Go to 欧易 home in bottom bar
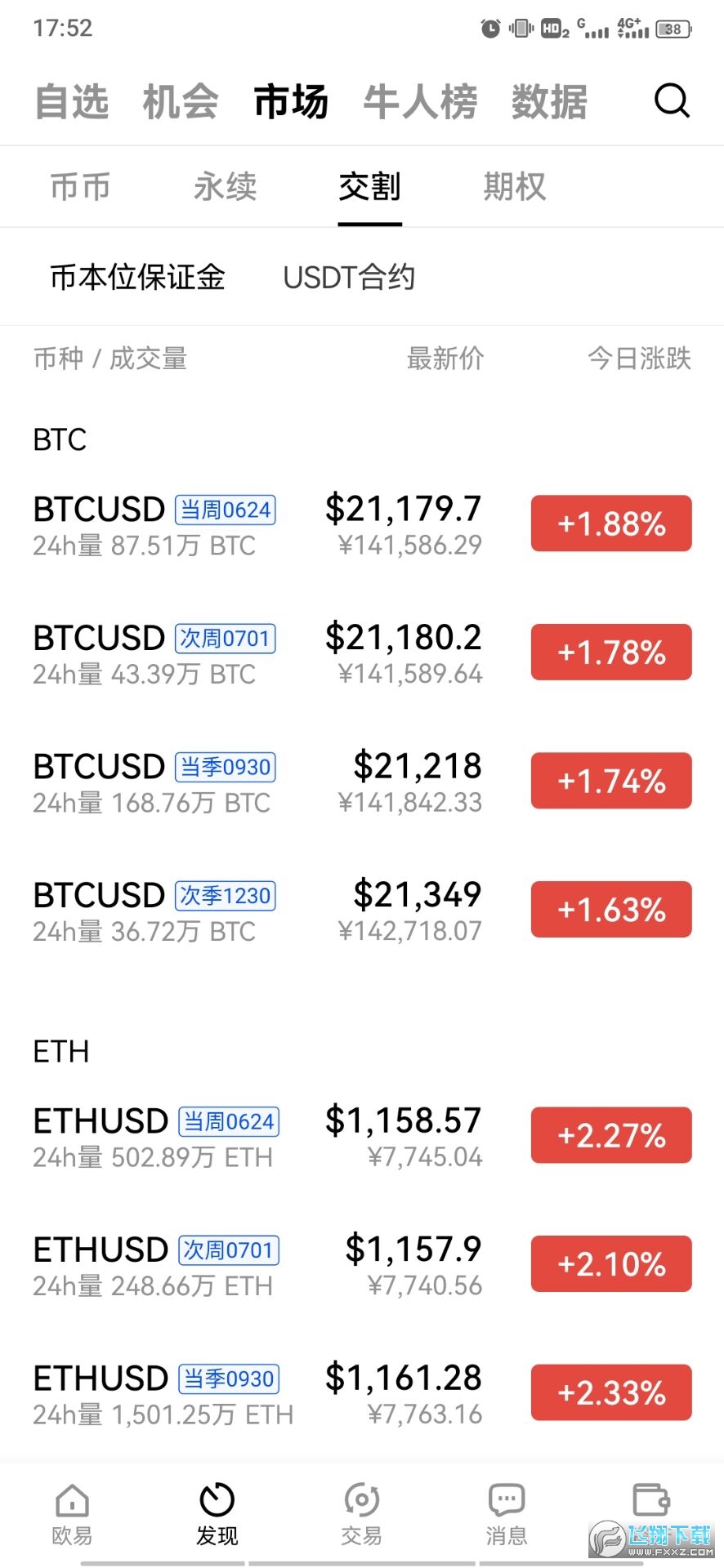The height and width of the screenshot is (1568, 724). coord(72,1514)
